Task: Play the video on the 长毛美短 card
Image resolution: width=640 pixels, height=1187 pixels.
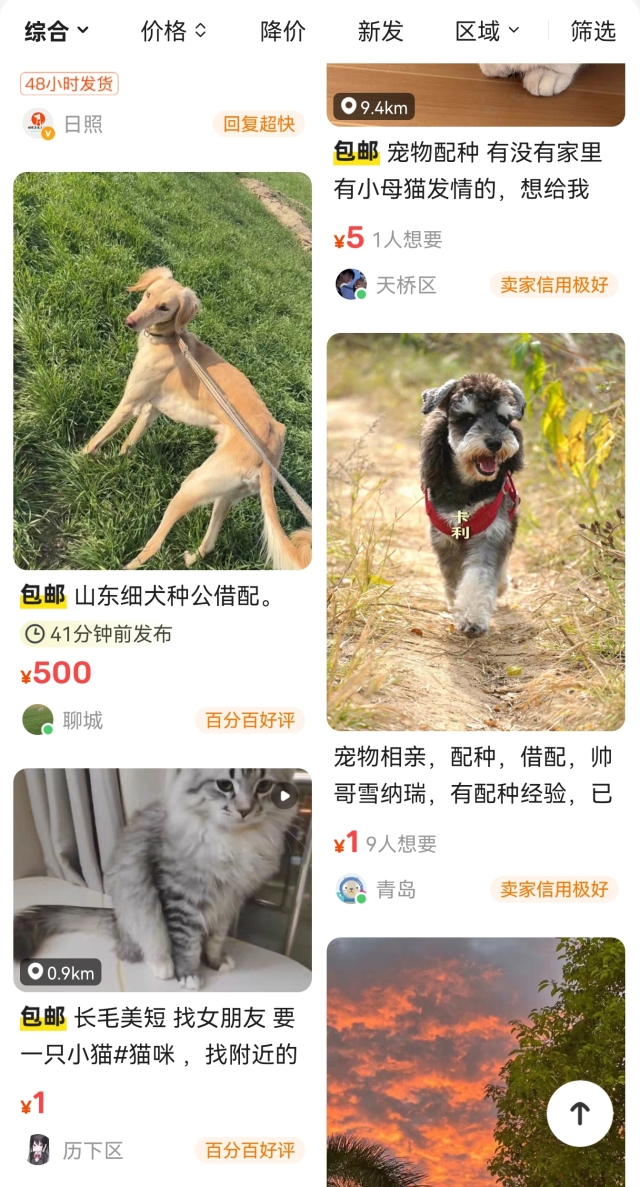Action: click(284, 796)
